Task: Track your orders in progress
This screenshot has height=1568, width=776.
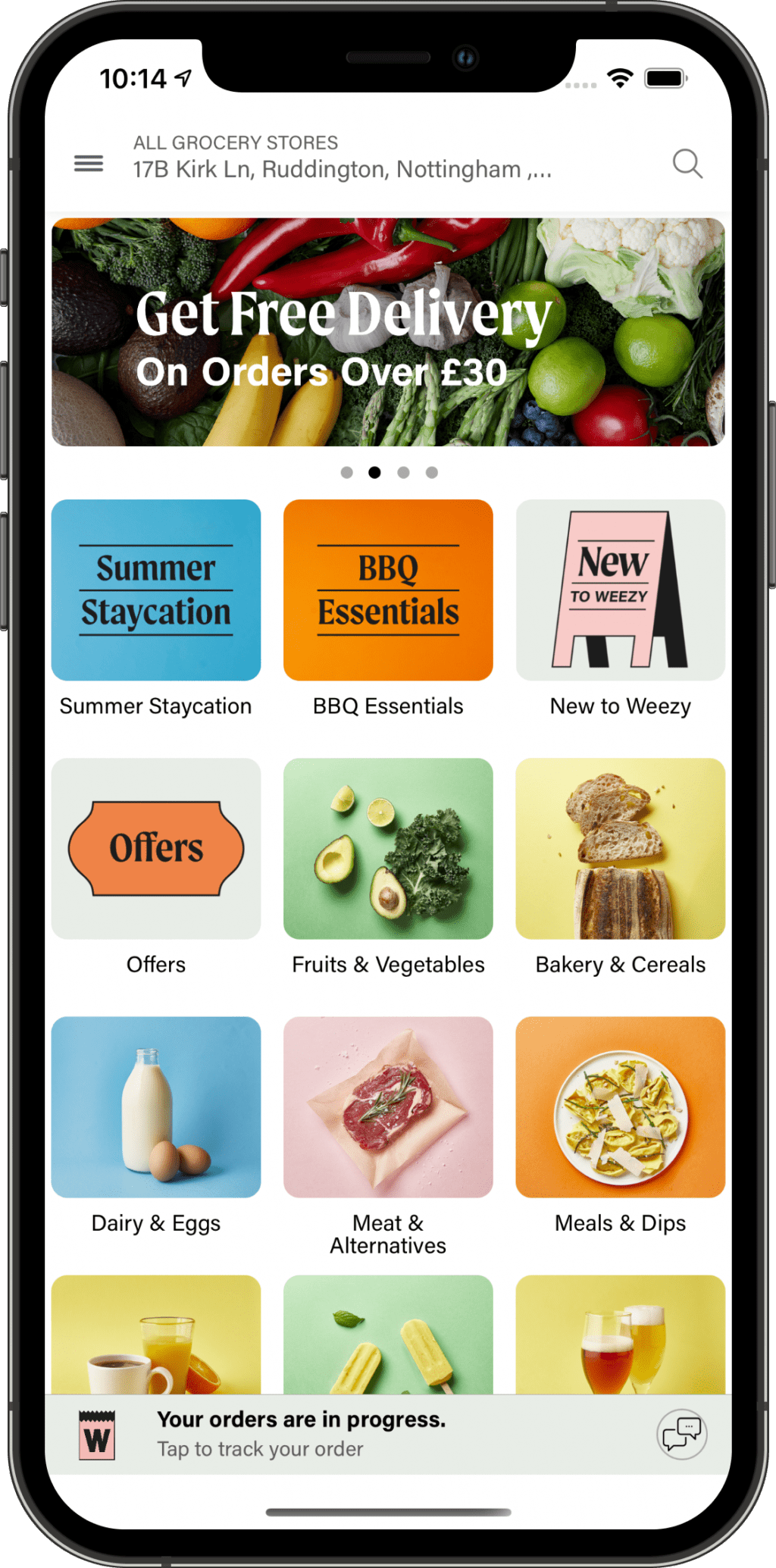Action: tap(301, 1433)
